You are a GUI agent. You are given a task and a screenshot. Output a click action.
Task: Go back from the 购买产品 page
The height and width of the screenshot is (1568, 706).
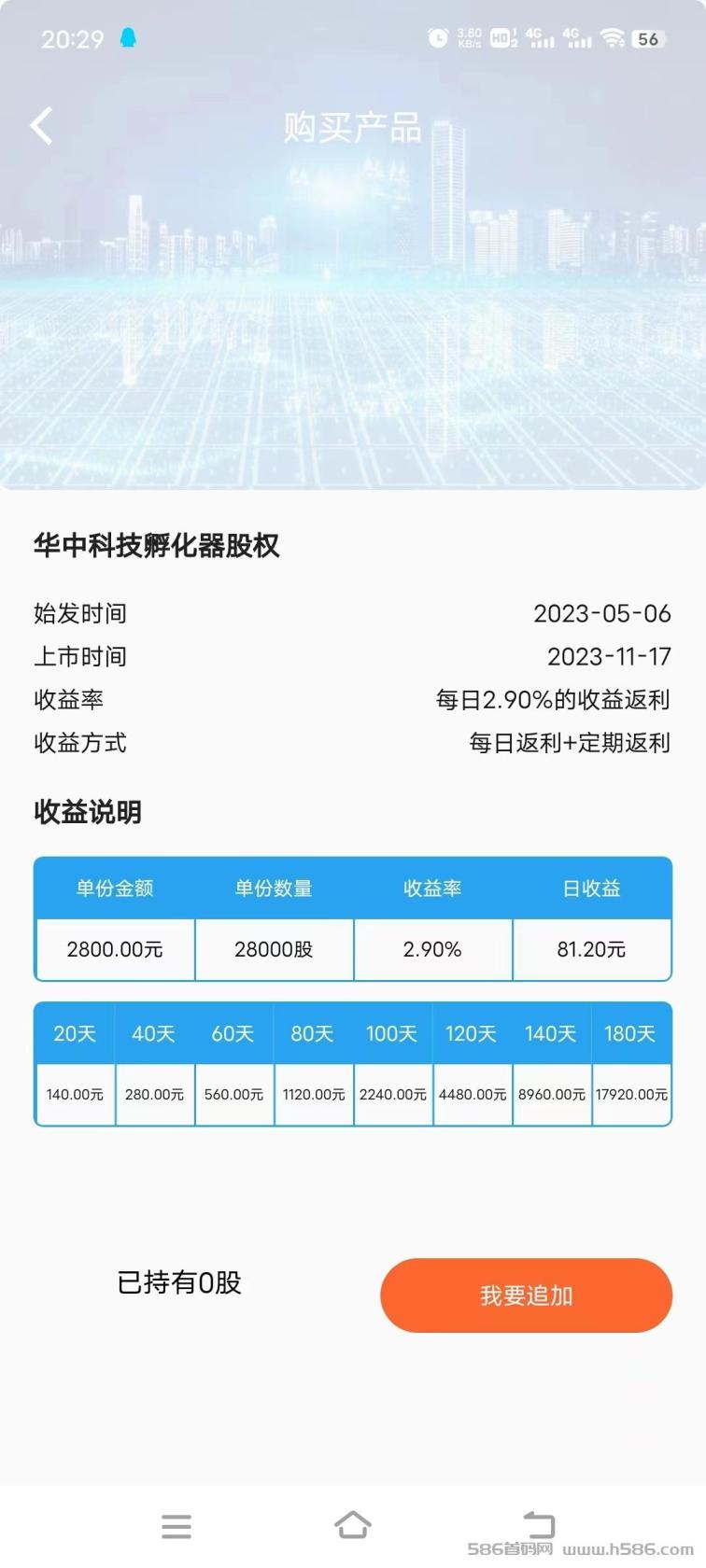coord(42,125)
